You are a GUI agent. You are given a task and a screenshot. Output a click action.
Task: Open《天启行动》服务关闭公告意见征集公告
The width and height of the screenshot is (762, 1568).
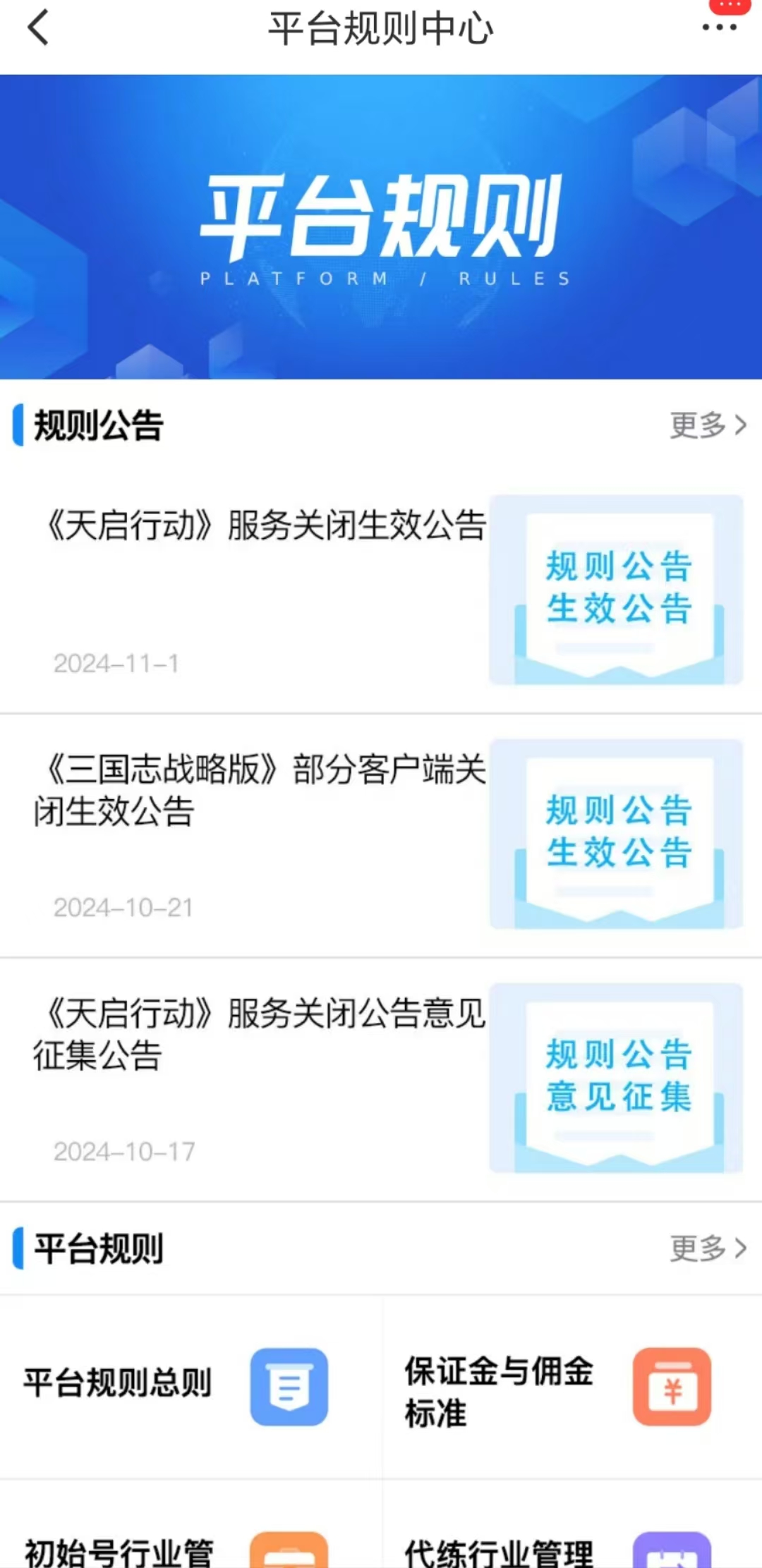260,1034
